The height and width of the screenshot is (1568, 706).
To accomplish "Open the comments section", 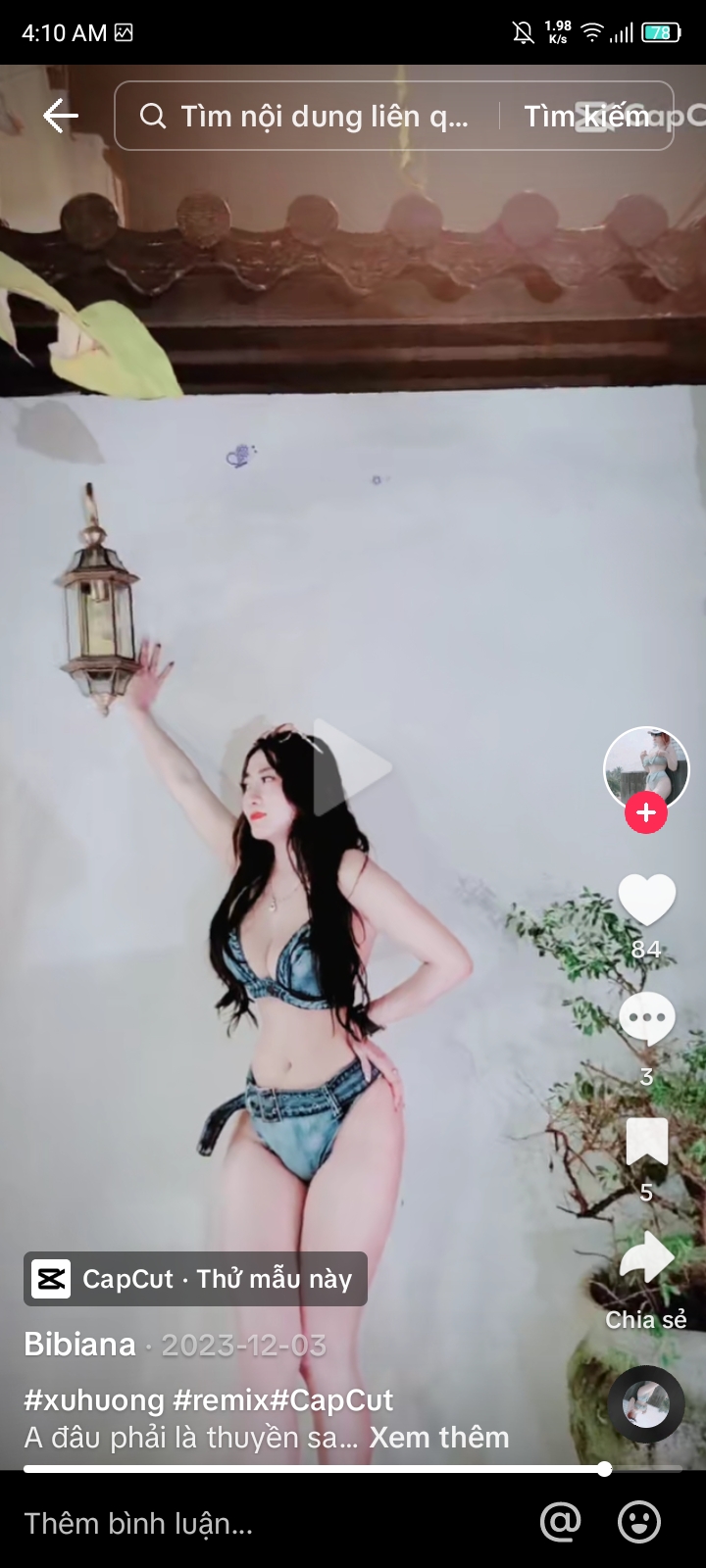I will point(646,1019).
